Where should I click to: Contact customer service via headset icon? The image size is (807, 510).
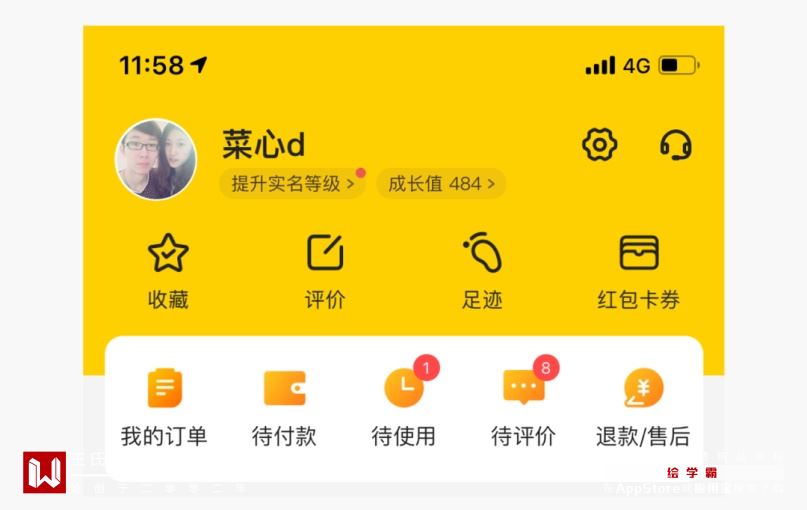point(676,145)
